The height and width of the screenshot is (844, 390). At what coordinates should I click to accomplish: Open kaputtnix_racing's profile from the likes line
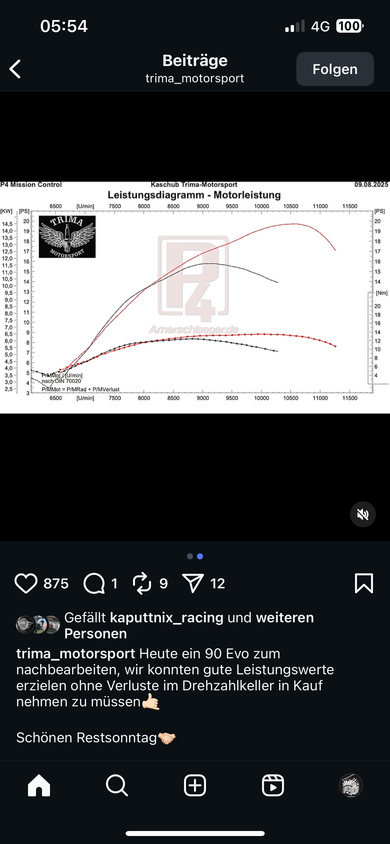[167, 617]
